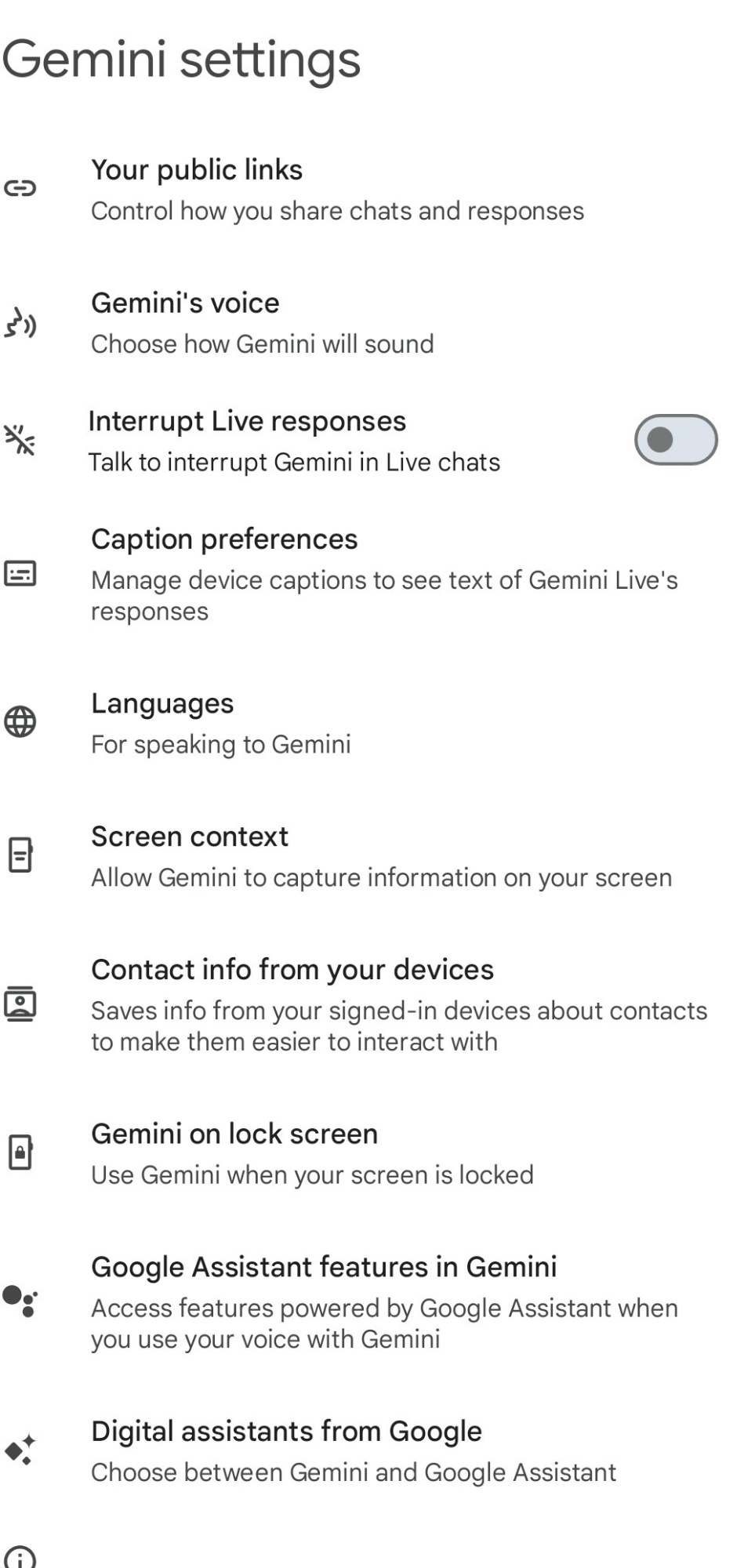Image resolution: width=744 pixels, height=1568 pixels.
Task: Toggle the Interrupt Live responses switch
Action: click(675, 440)
